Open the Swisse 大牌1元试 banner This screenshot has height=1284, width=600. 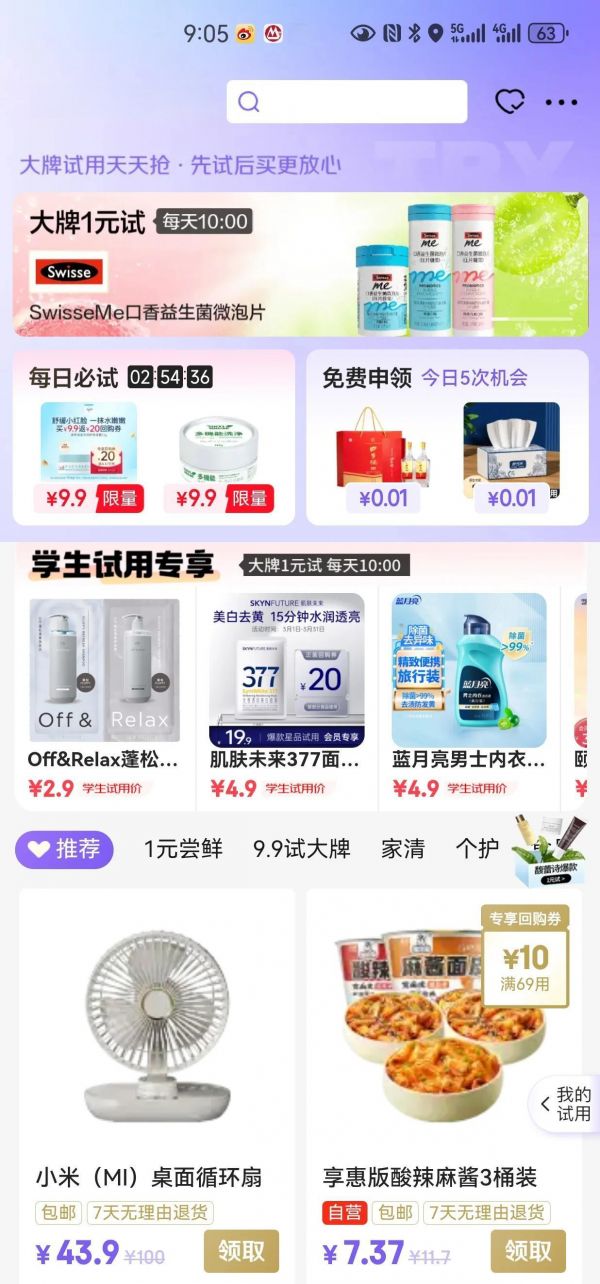click(x=300, y=264)
